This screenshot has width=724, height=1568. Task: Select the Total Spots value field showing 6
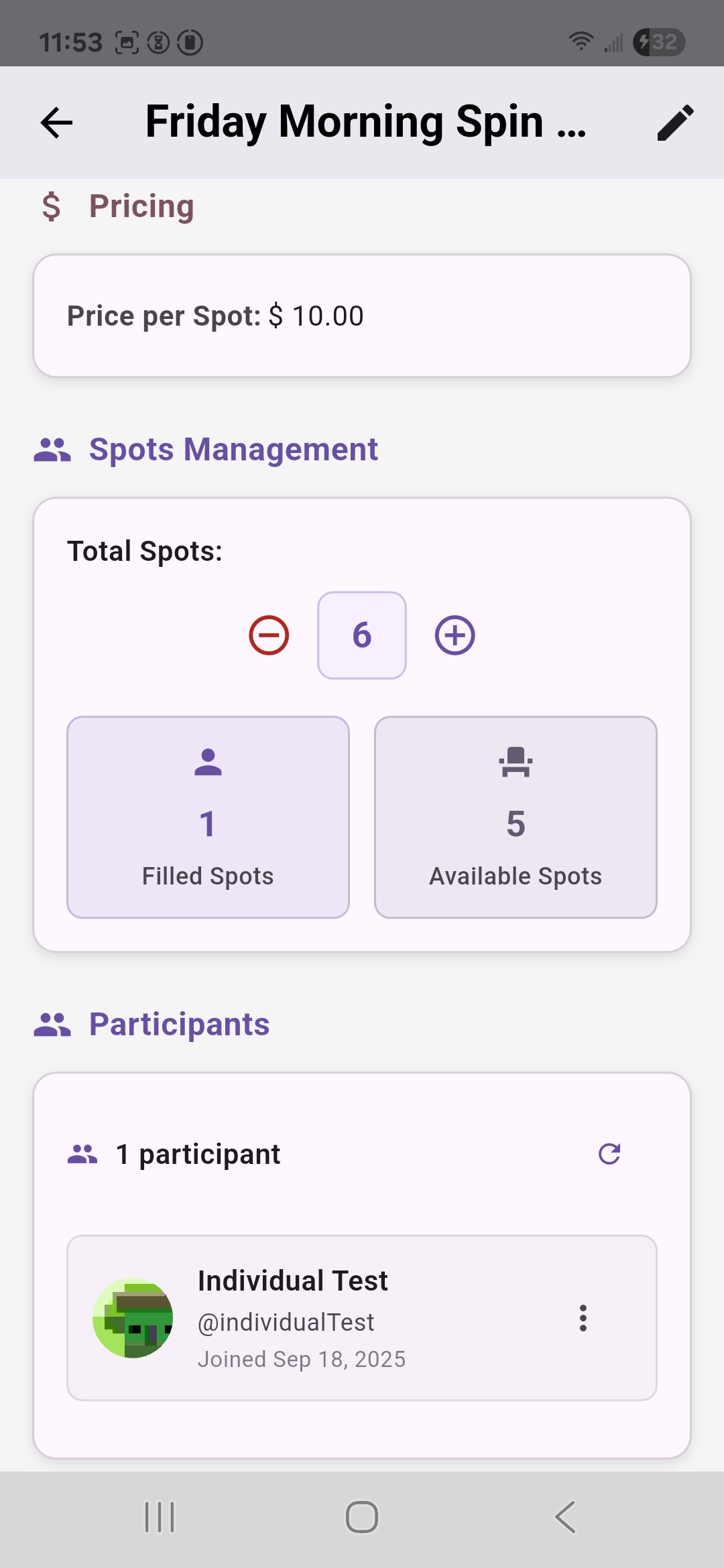[362, 637]
